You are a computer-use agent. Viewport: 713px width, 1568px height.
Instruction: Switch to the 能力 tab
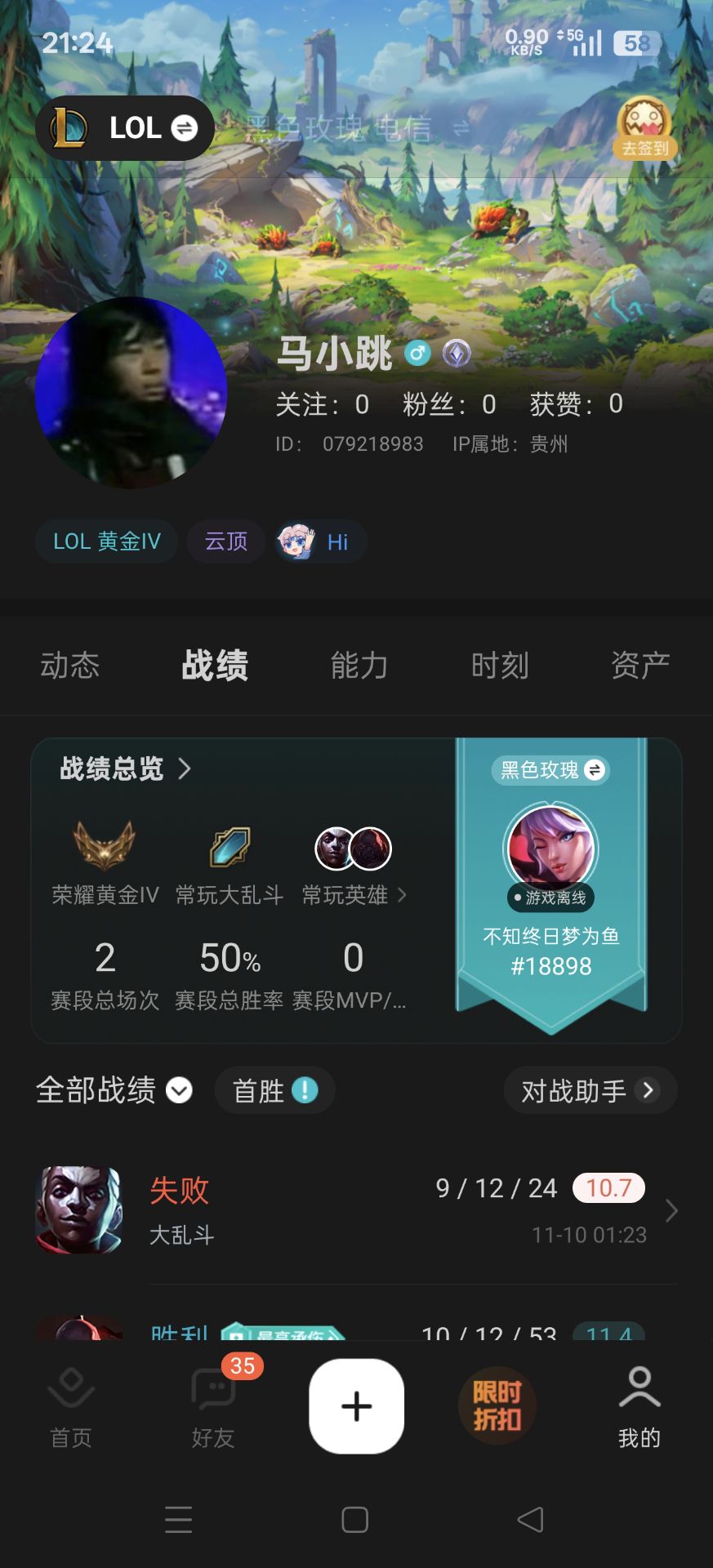point(359,666)
